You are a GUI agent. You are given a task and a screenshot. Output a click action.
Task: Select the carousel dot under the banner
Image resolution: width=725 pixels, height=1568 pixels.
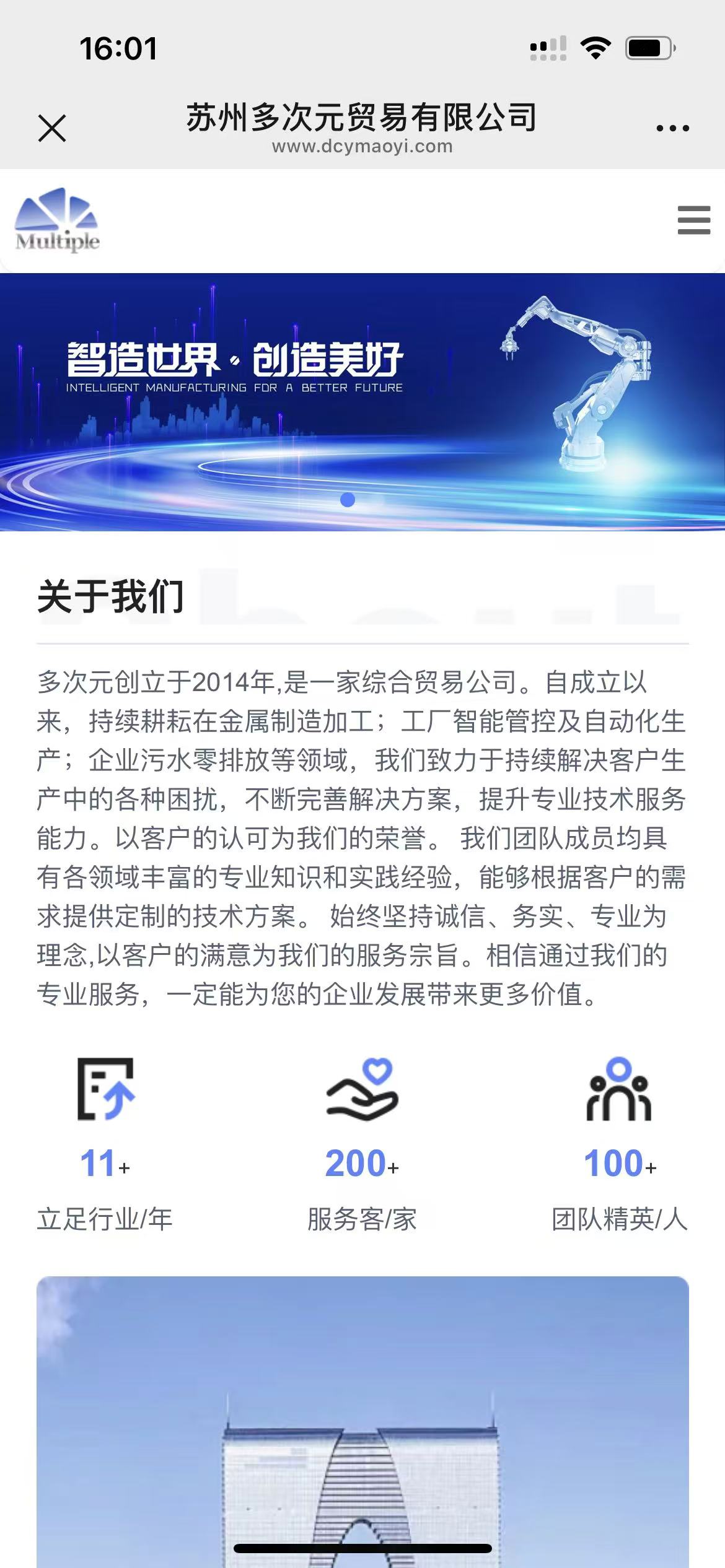[x=347, y=500]
